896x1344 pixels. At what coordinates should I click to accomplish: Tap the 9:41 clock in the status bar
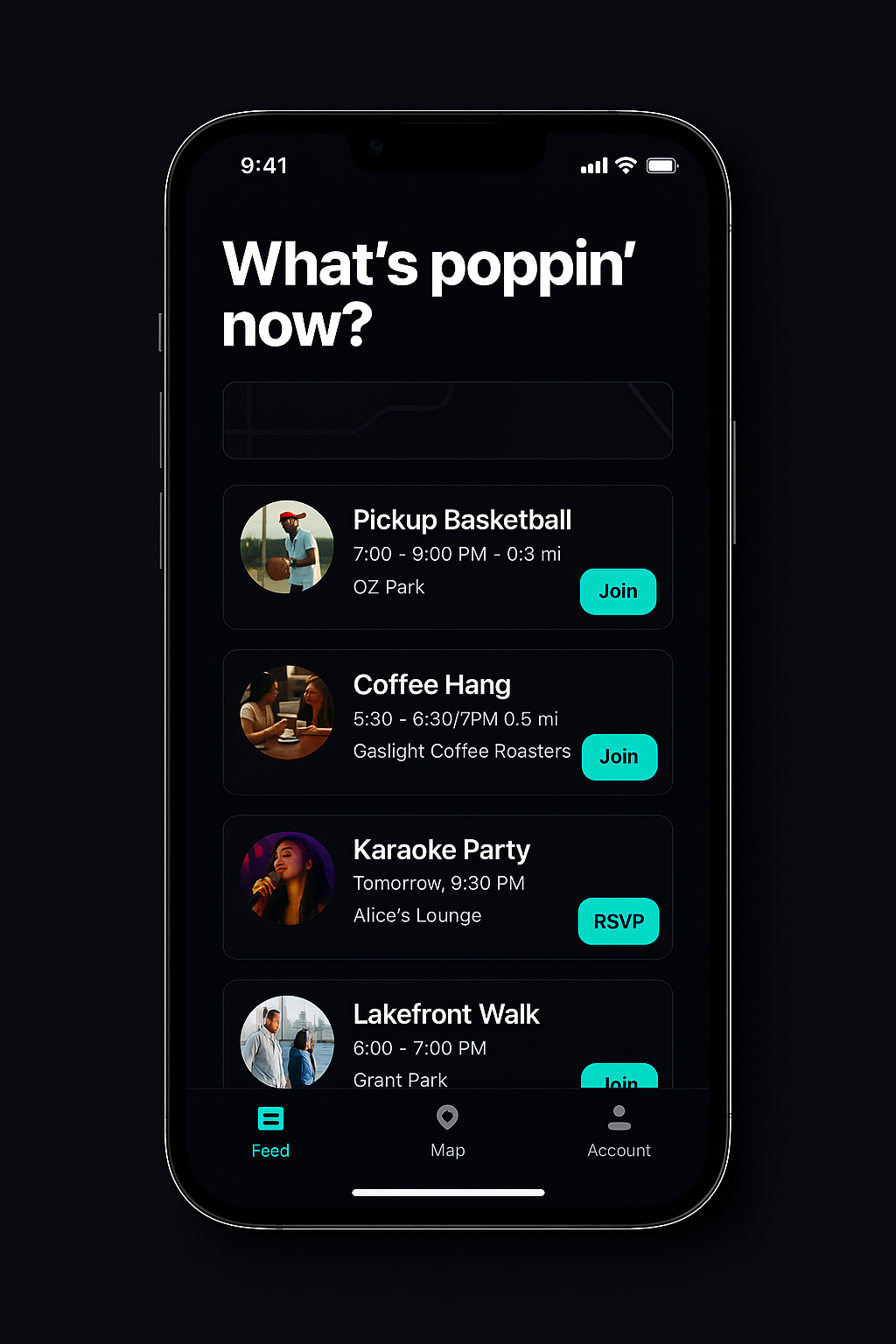263,164
